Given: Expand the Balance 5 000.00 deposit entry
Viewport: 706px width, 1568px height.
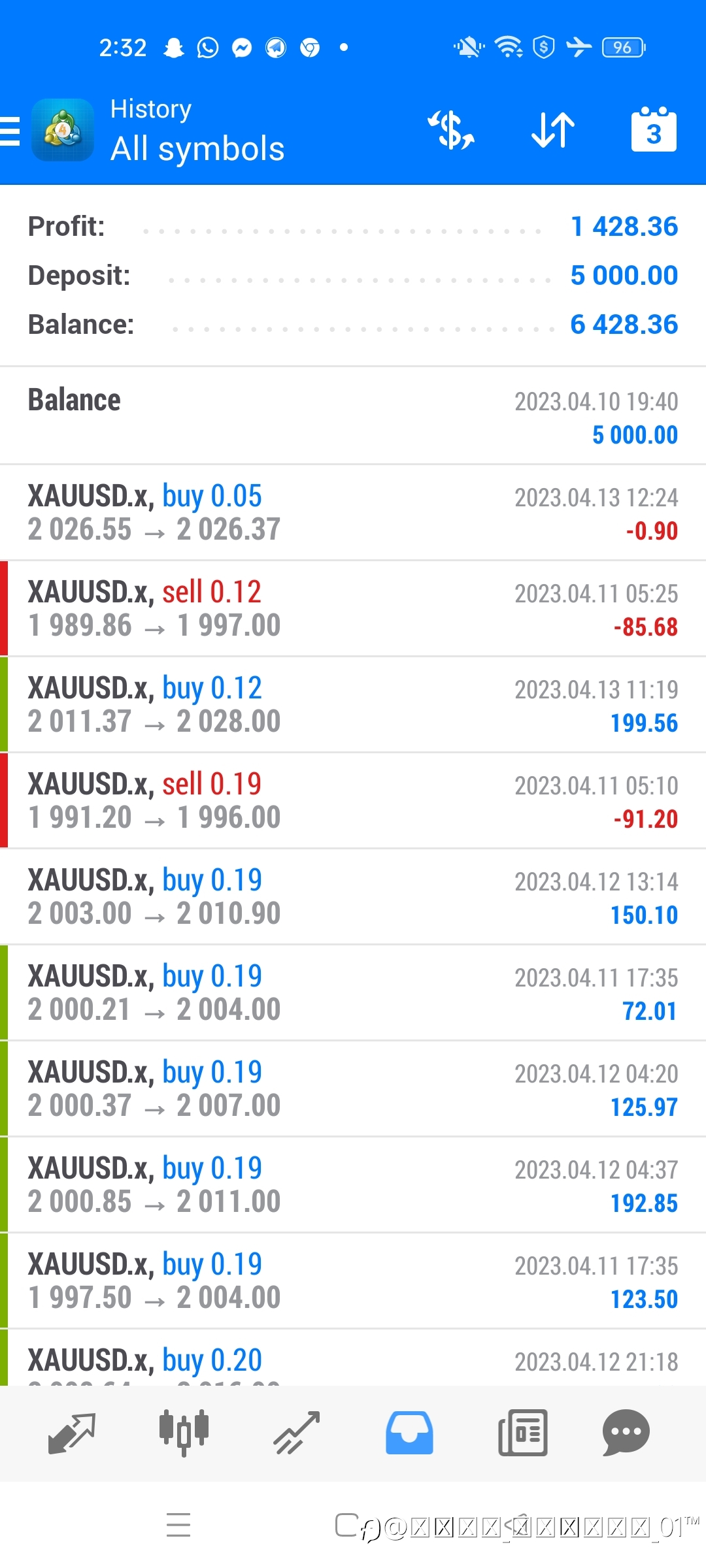Looking at the screenshot, I should tap(353, 416).
